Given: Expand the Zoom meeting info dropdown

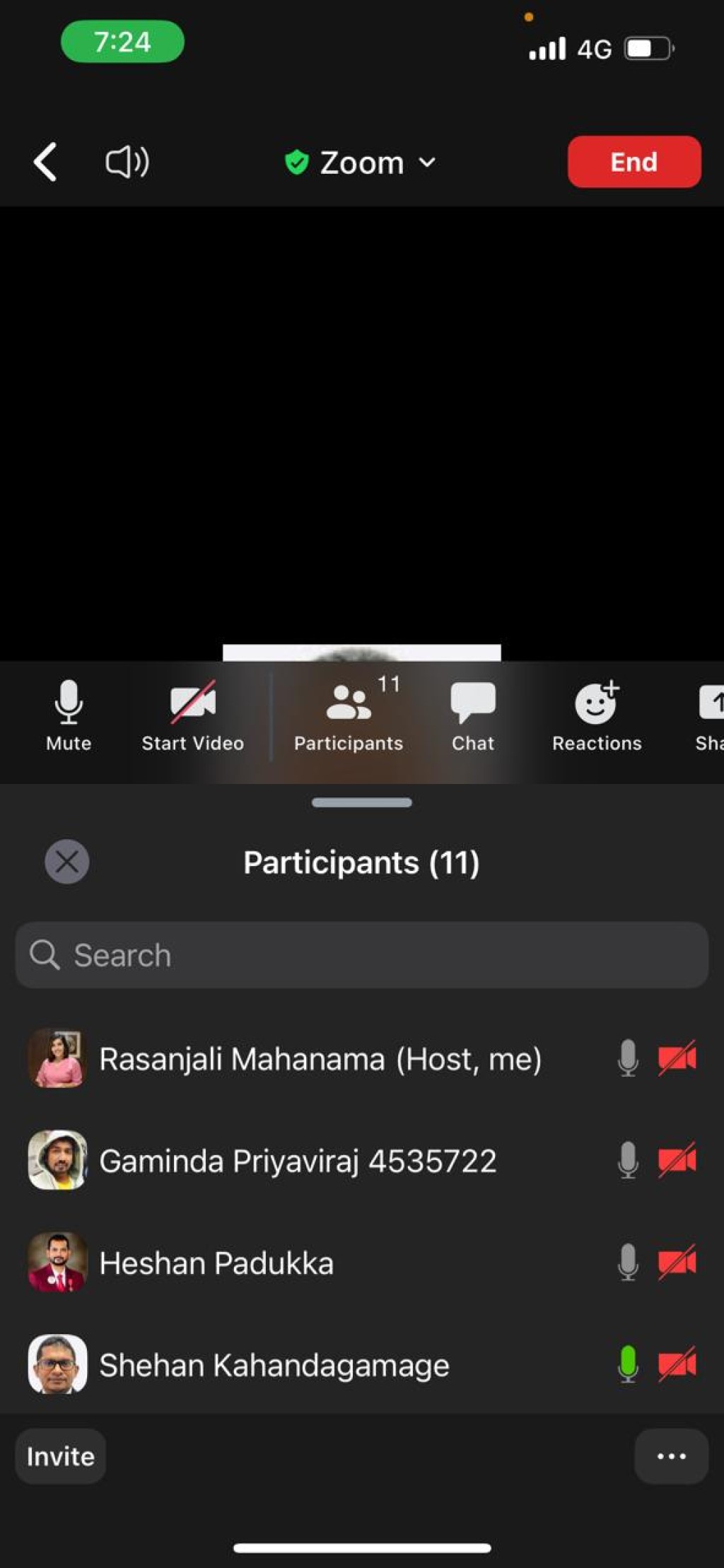Looking at the screenshot, I should coord(361,163).
